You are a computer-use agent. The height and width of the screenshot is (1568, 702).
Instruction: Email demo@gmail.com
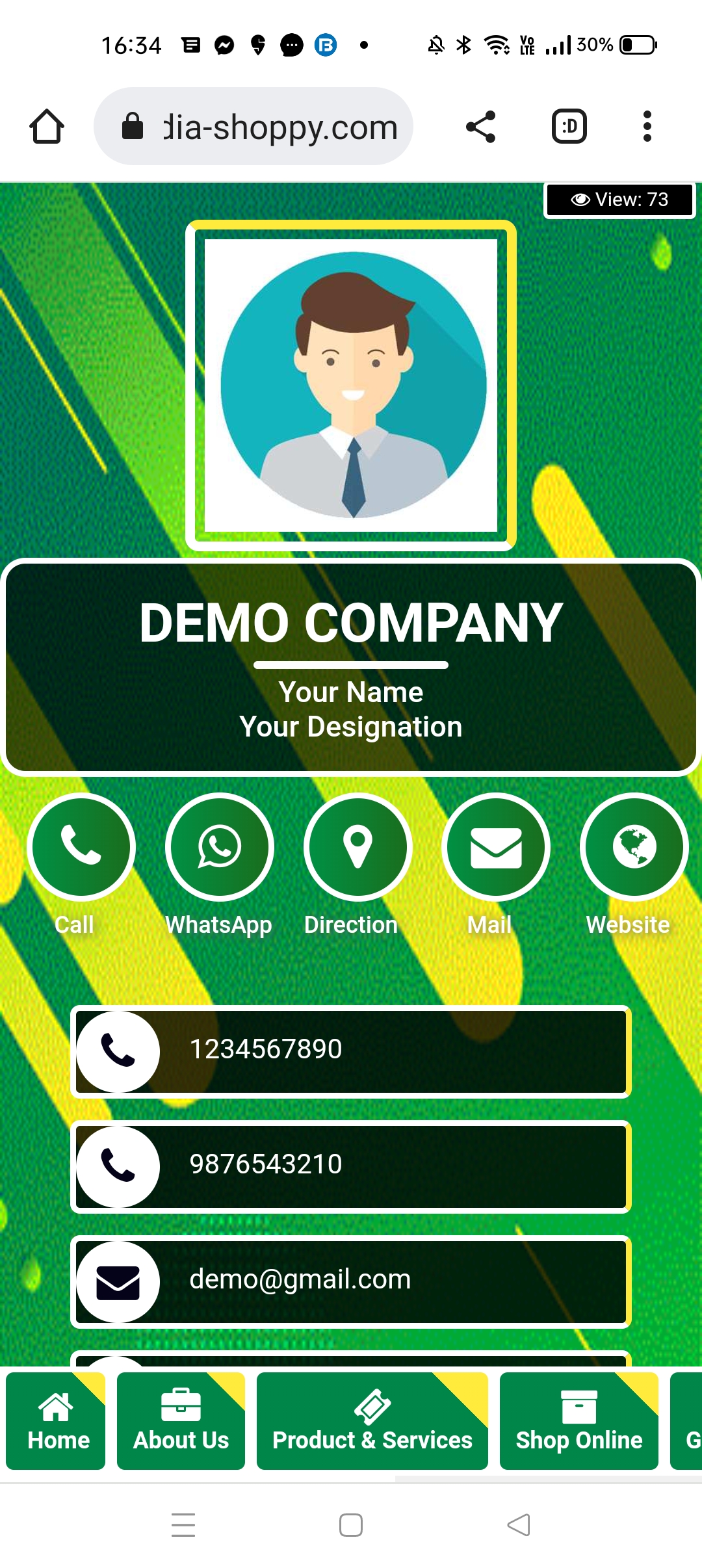(351, 1281)
